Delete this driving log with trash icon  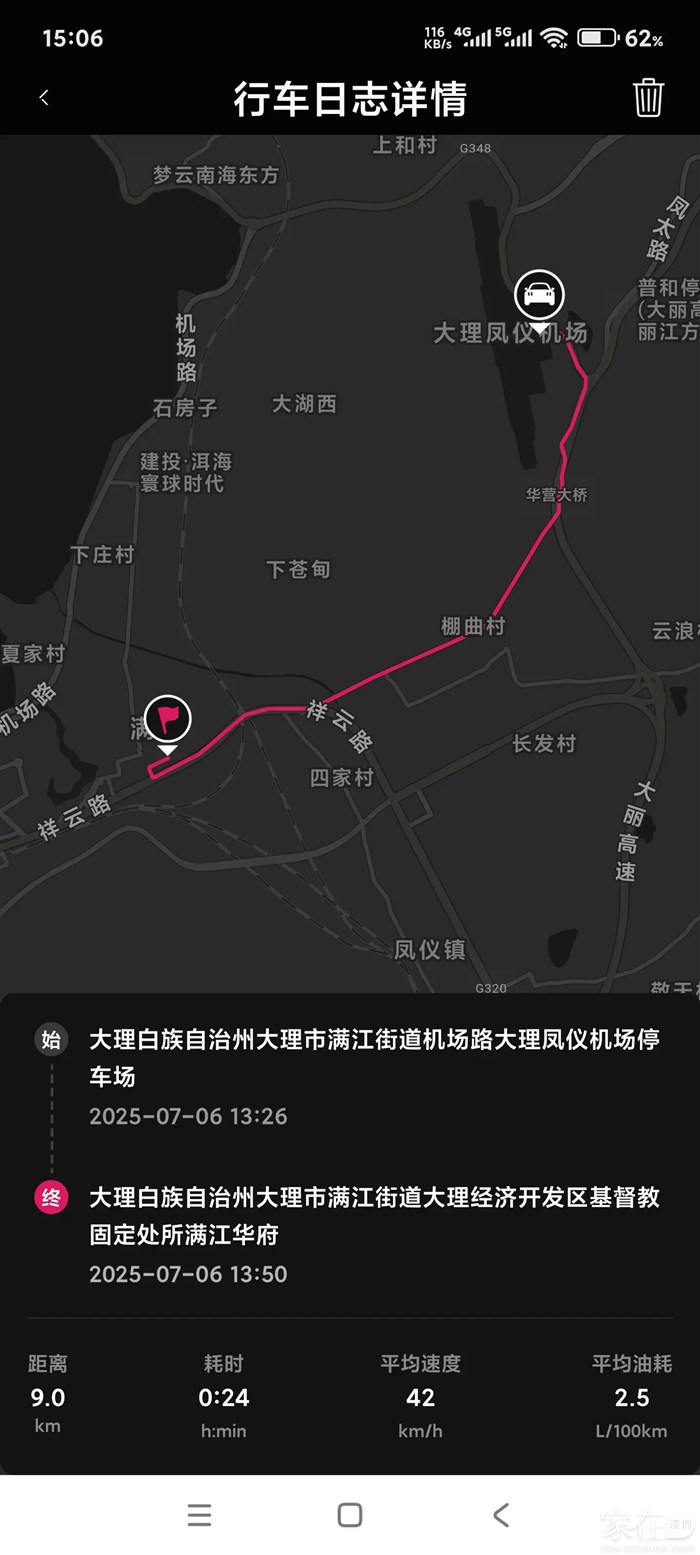tap(648, 98)
